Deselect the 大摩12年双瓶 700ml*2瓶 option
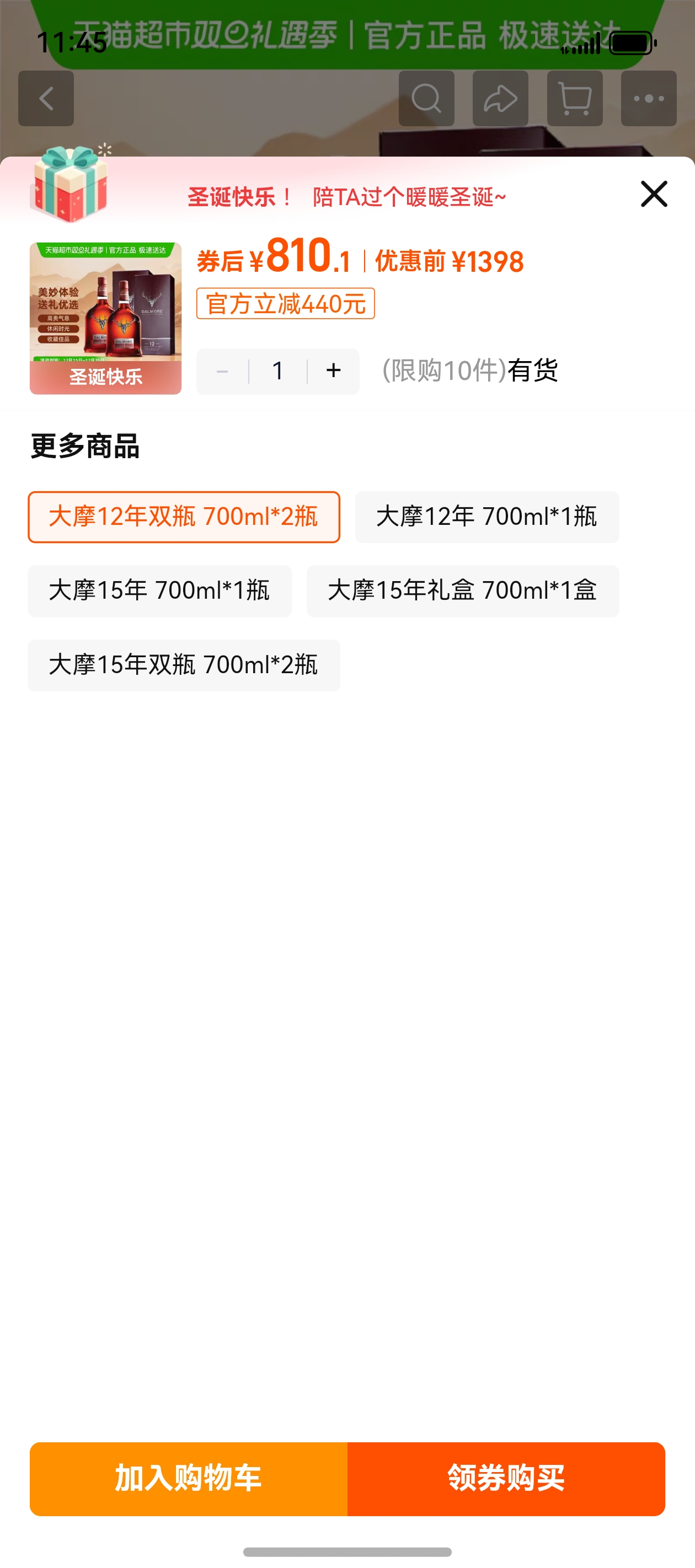This screenshot has width=695, height=1568. click(183, 517)
